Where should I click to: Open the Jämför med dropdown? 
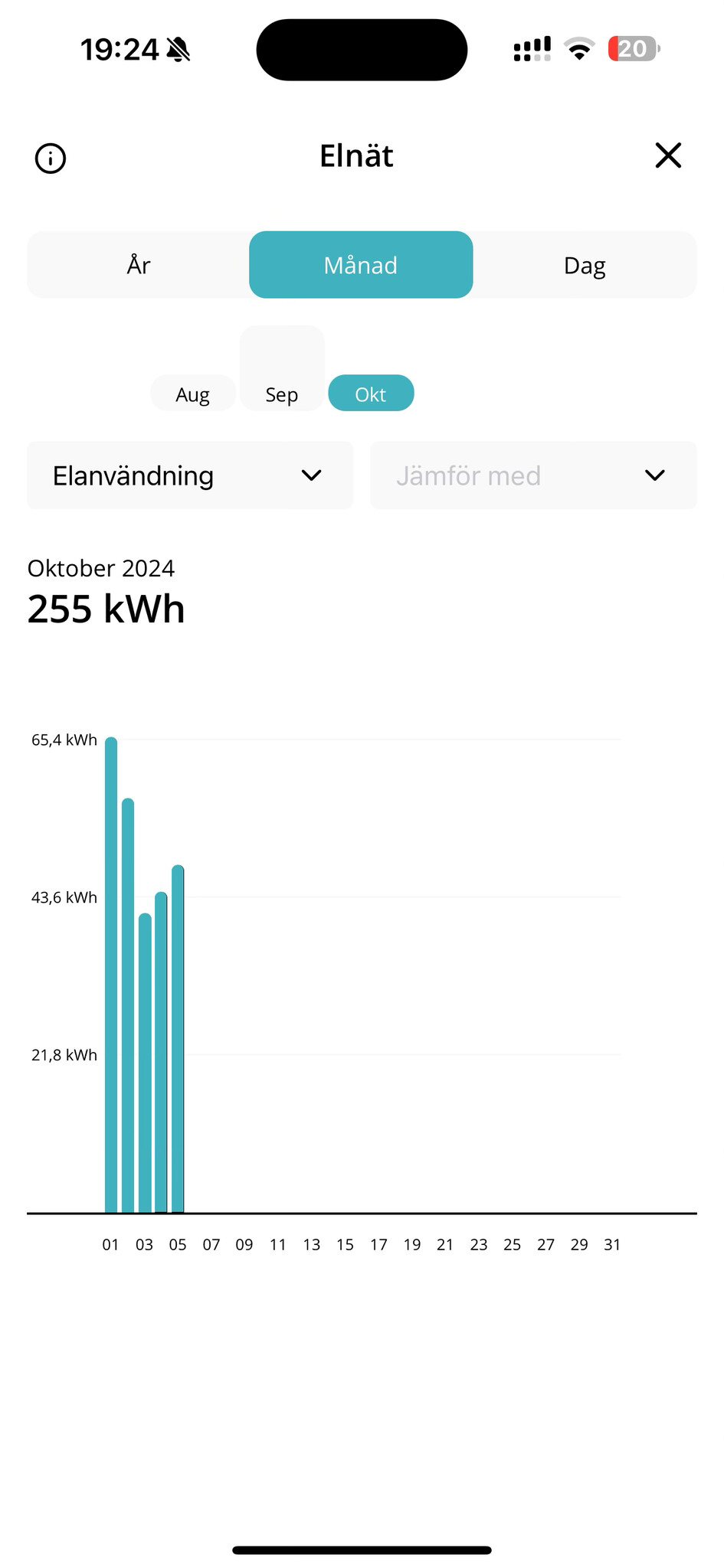(x=533, y=475)
